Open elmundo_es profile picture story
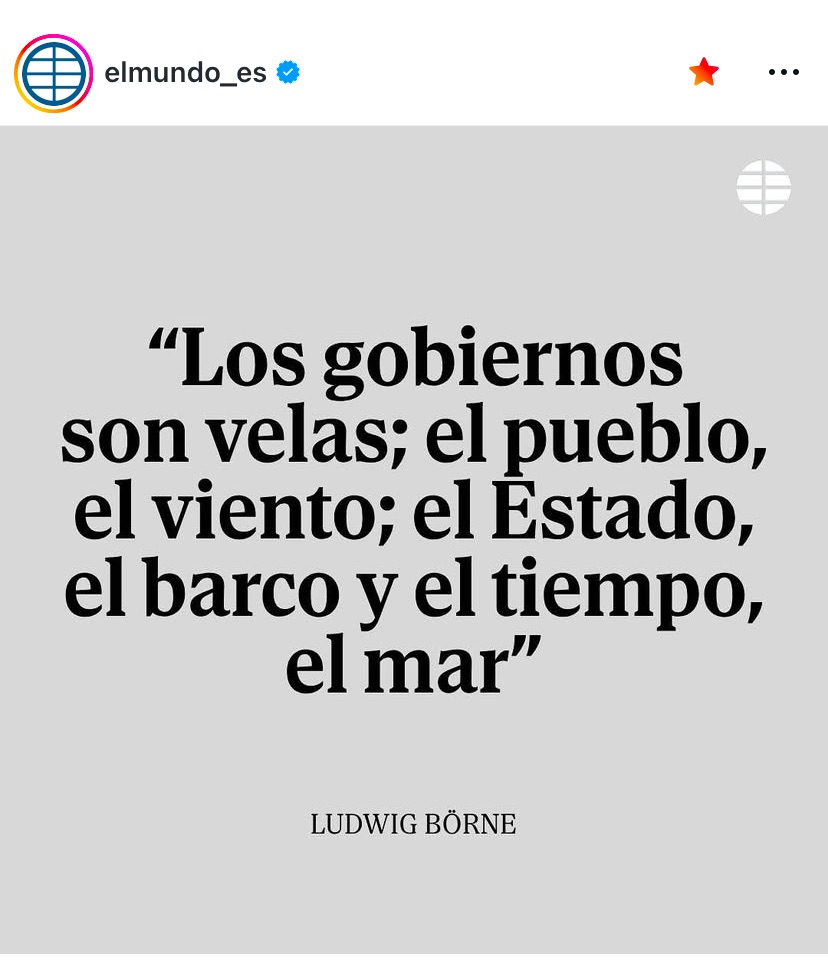 (x=53, y=73)
